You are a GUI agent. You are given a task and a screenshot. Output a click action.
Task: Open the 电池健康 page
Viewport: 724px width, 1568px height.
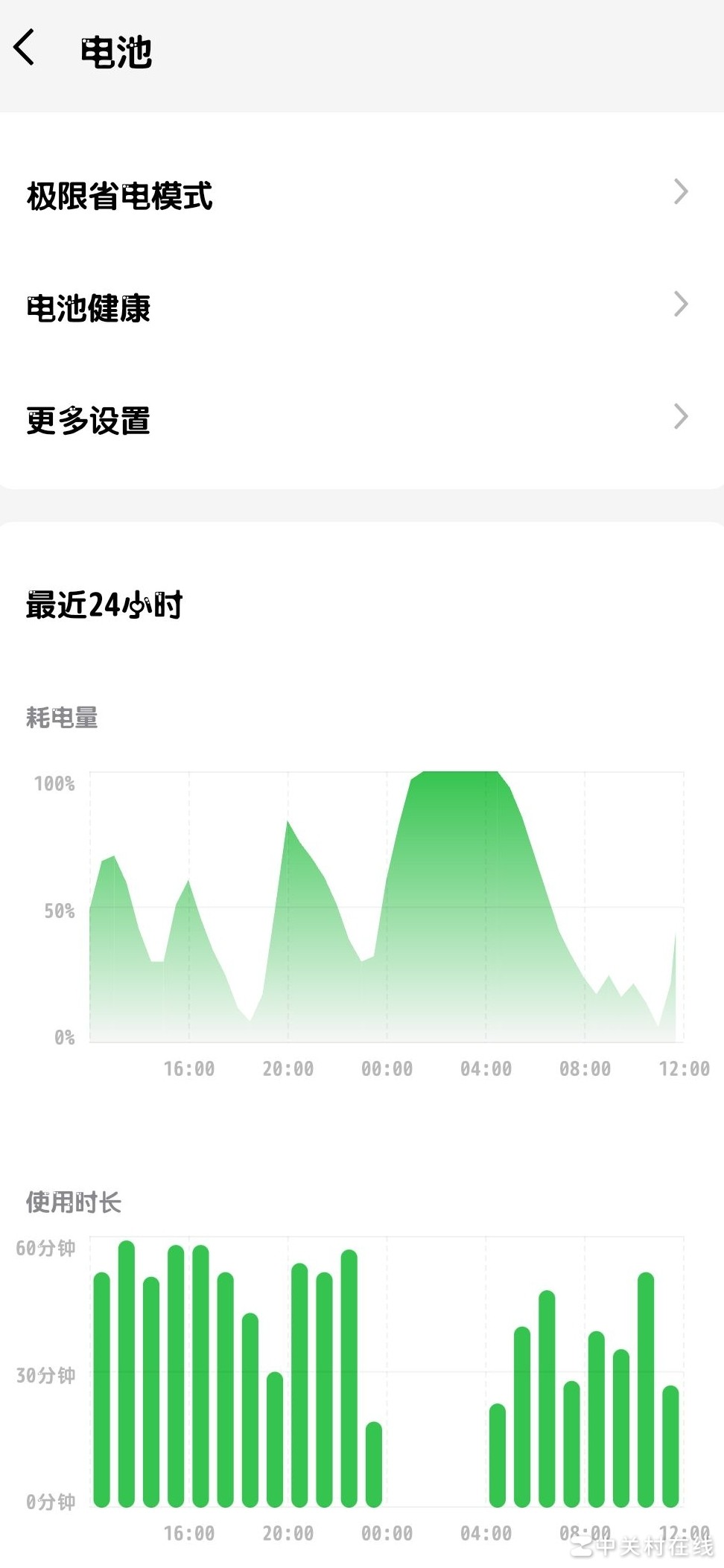[358, 307]
